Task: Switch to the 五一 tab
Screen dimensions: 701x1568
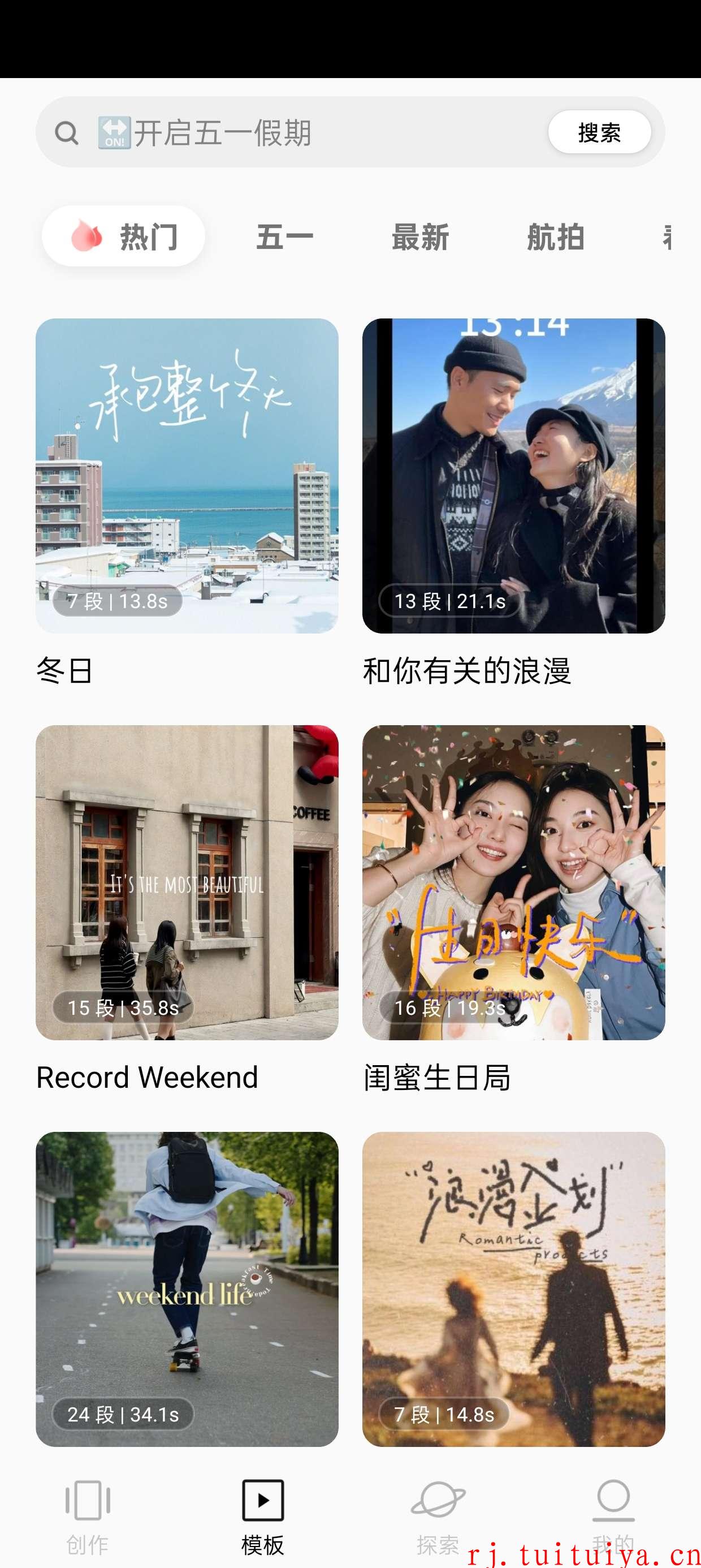Action: click(x=285, y=237)
